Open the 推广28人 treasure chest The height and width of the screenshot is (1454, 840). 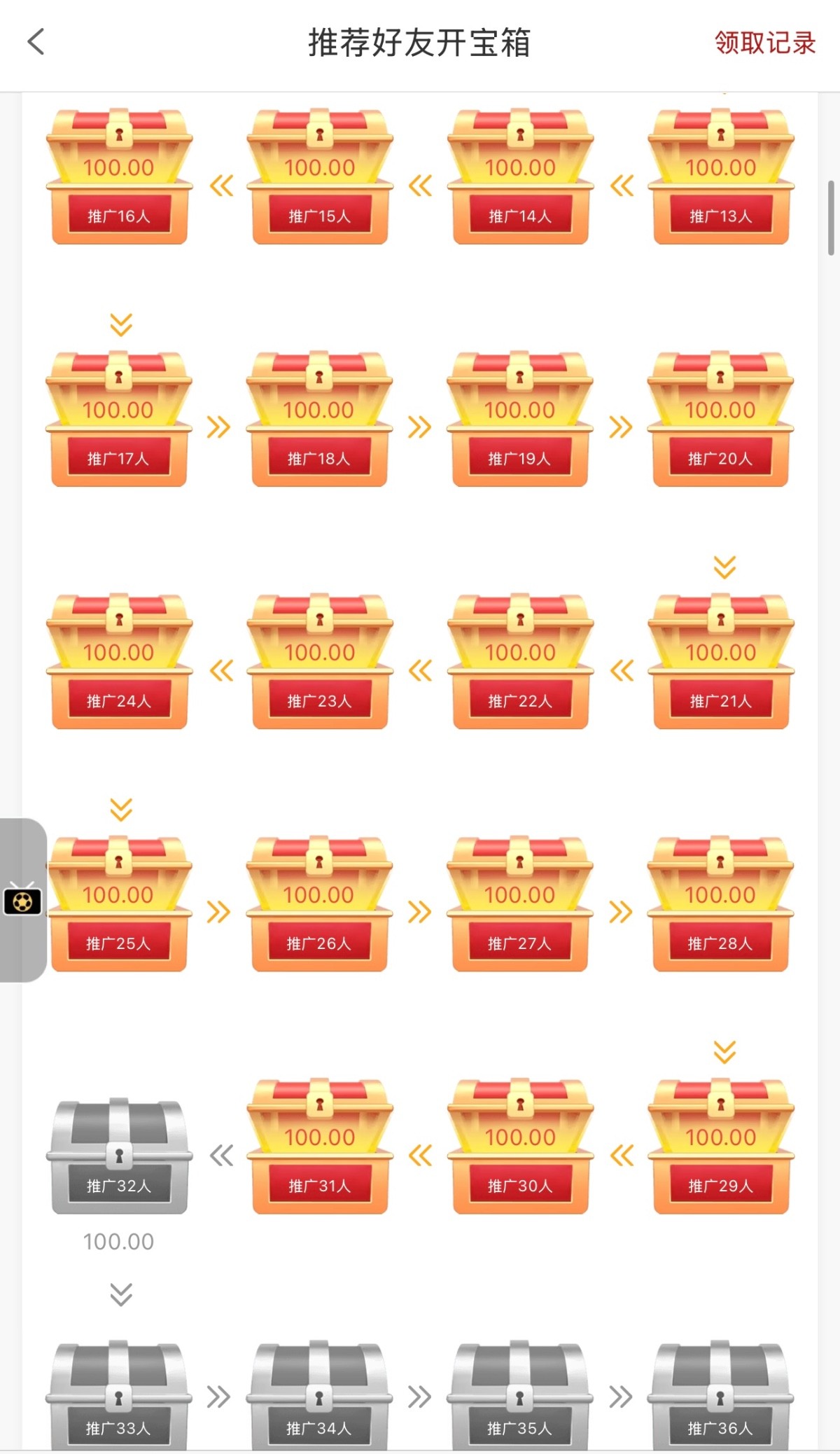[721, 903]
